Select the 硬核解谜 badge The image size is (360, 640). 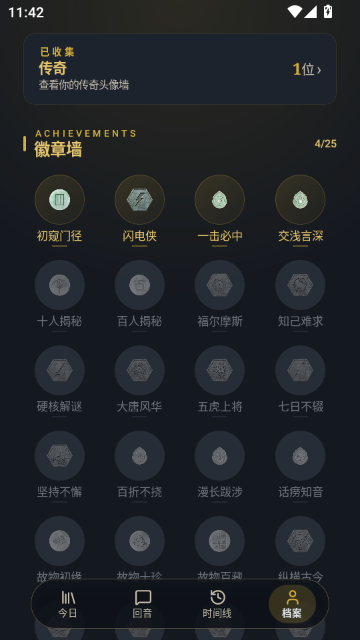tap(60, 381)
